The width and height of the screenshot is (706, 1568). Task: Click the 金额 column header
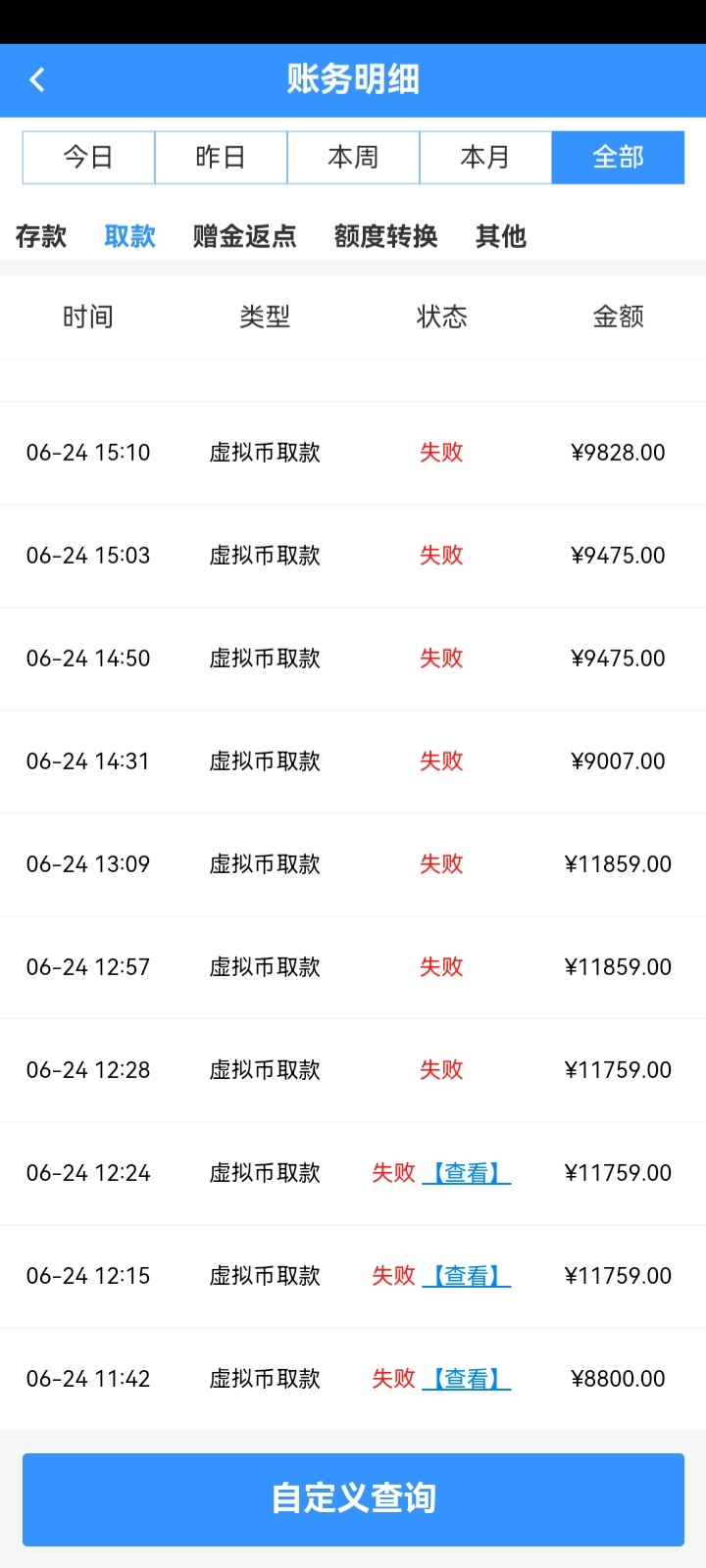tap(618, 317)
